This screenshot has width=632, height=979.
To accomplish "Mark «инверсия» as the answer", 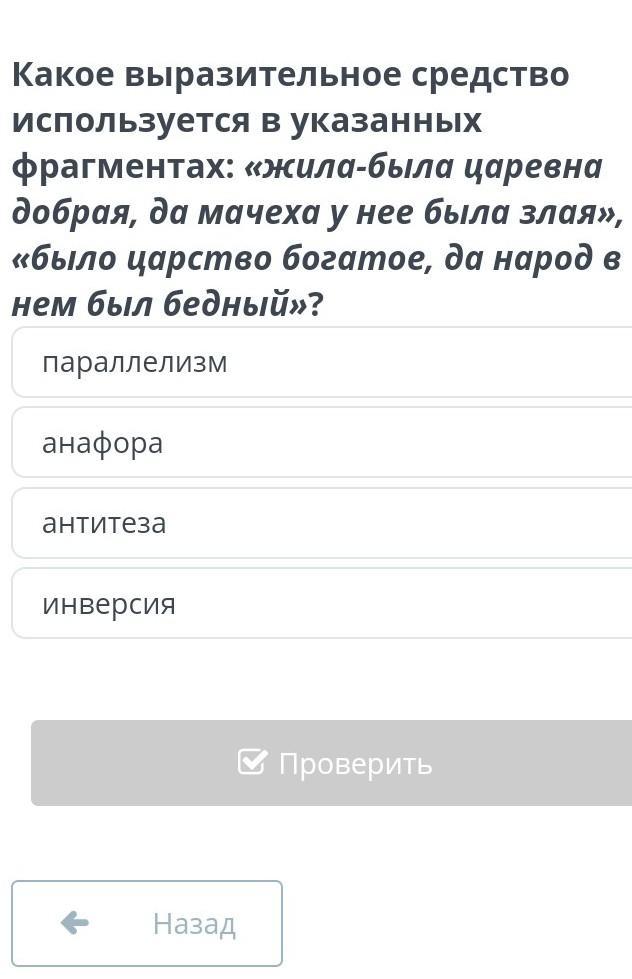I will pyautogui.click(x=320, y=604).
